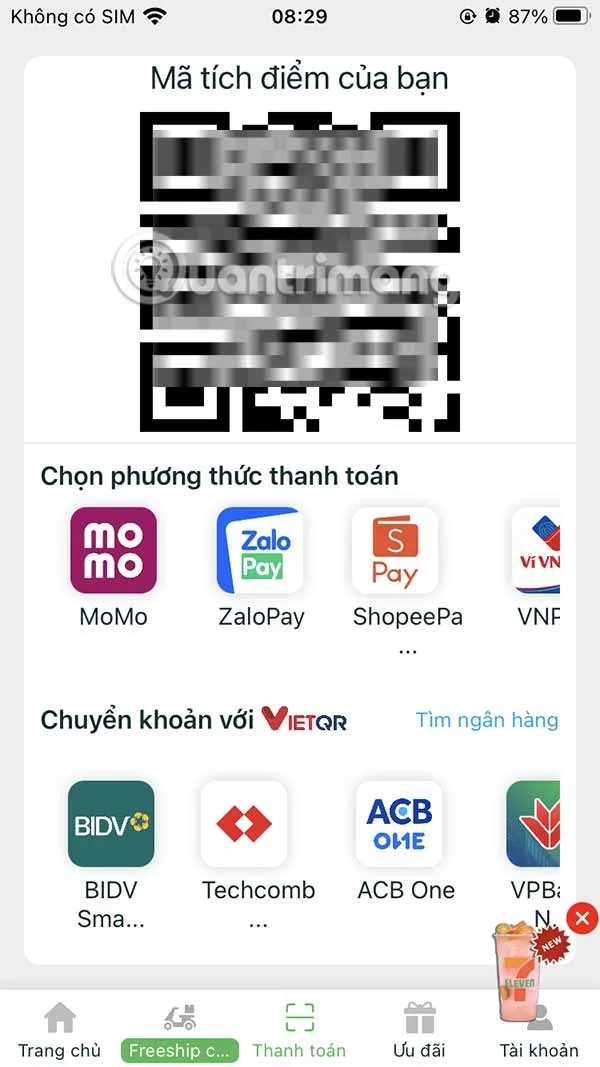Pay with ShopeePay wallet
This screenshot has height=1067, width=600.
tap(395, 551)
